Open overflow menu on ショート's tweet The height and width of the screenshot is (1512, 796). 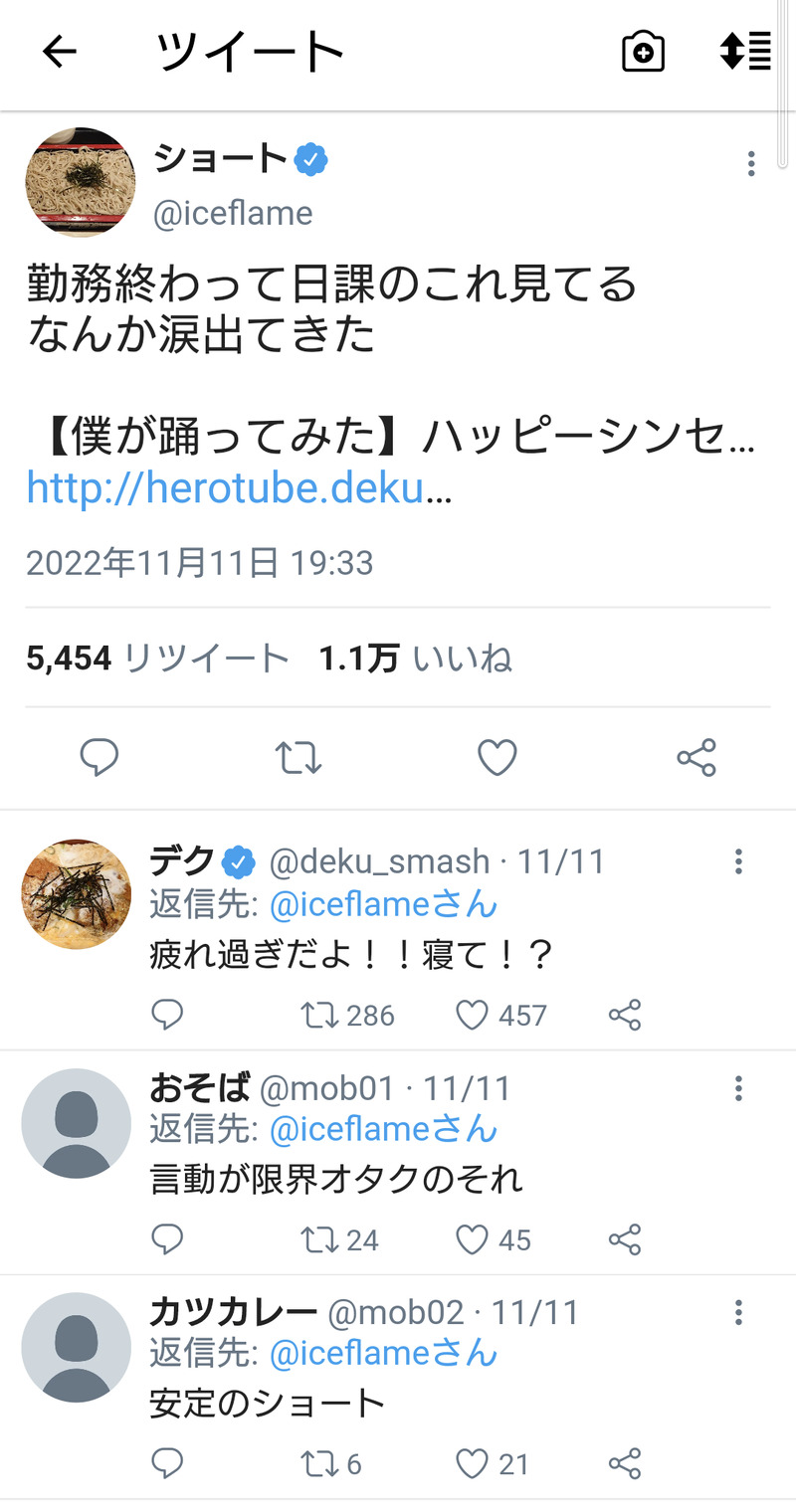click(751, 164)
